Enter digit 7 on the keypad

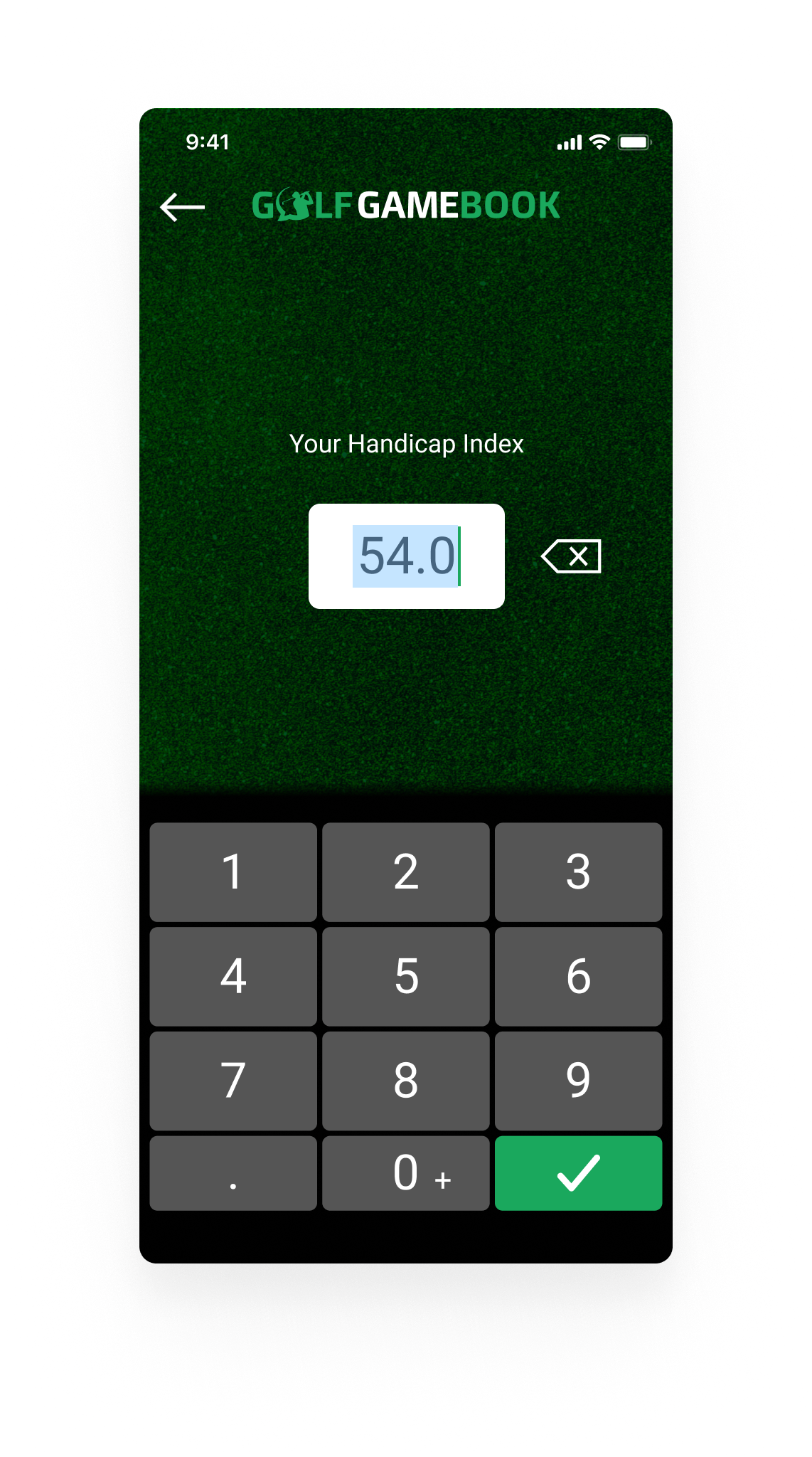click(233, 1081)
